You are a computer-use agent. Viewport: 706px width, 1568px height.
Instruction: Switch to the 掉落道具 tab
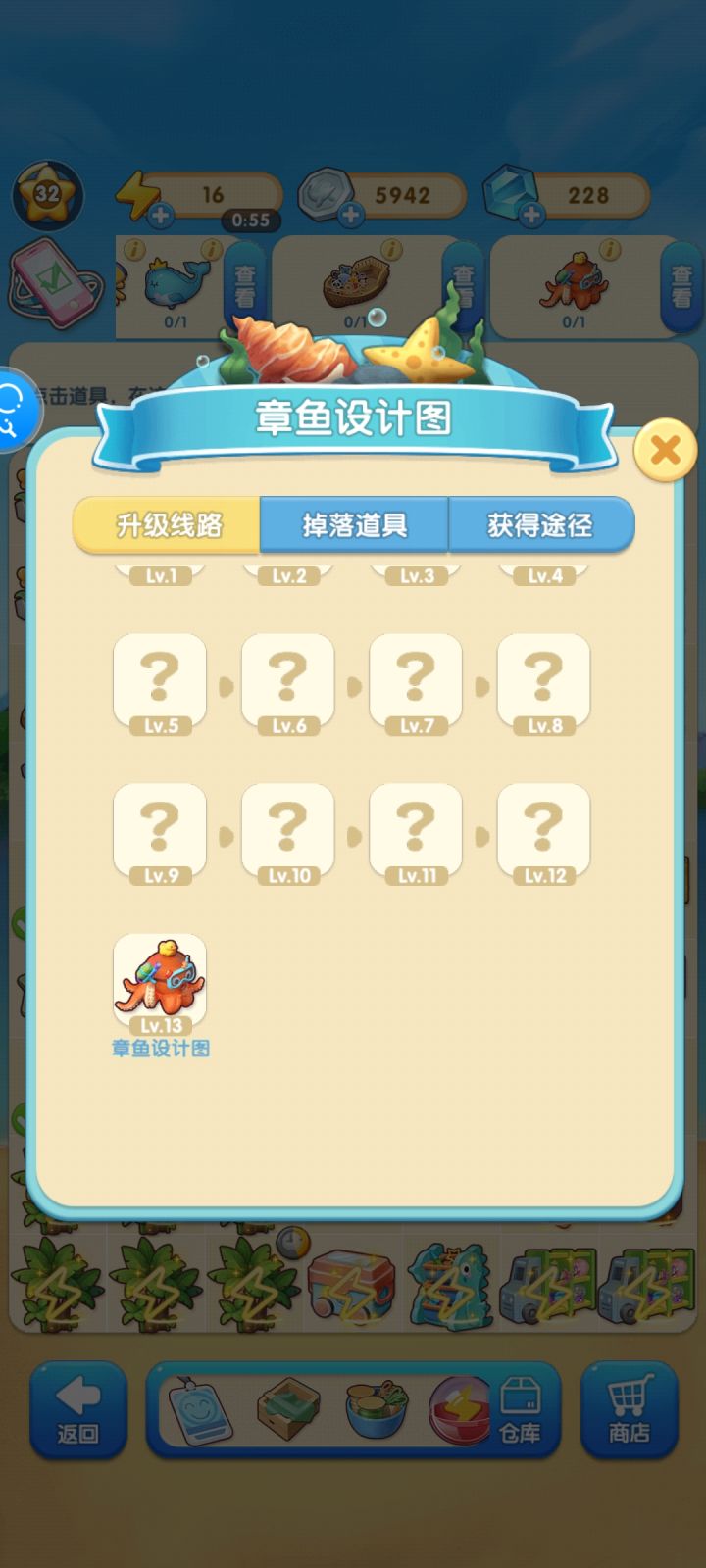[x=354, y=524]
